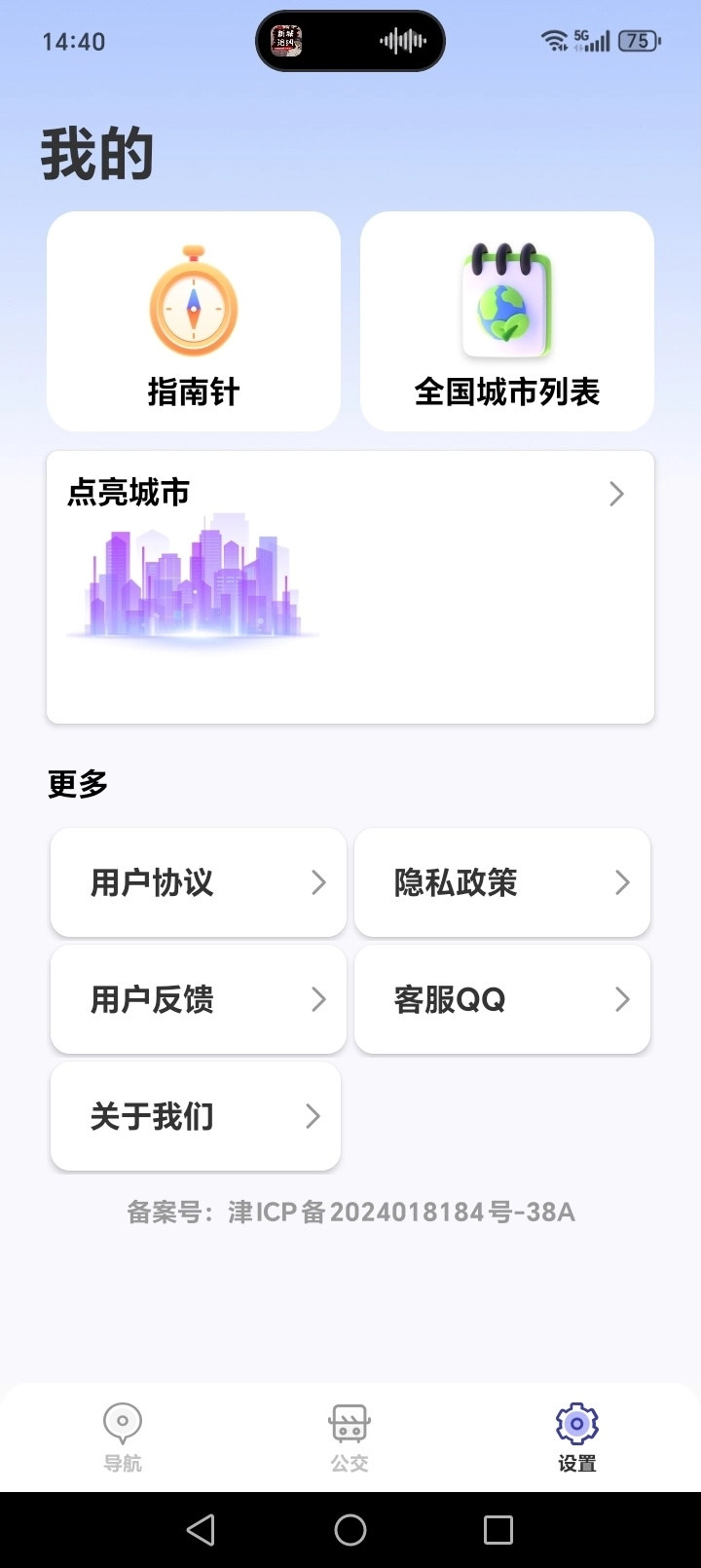The width and height of the screenshot is (701, 1568).
Task: Open the 指南针 compass tool
Action: pyautogui.click(x=194, y=321)
